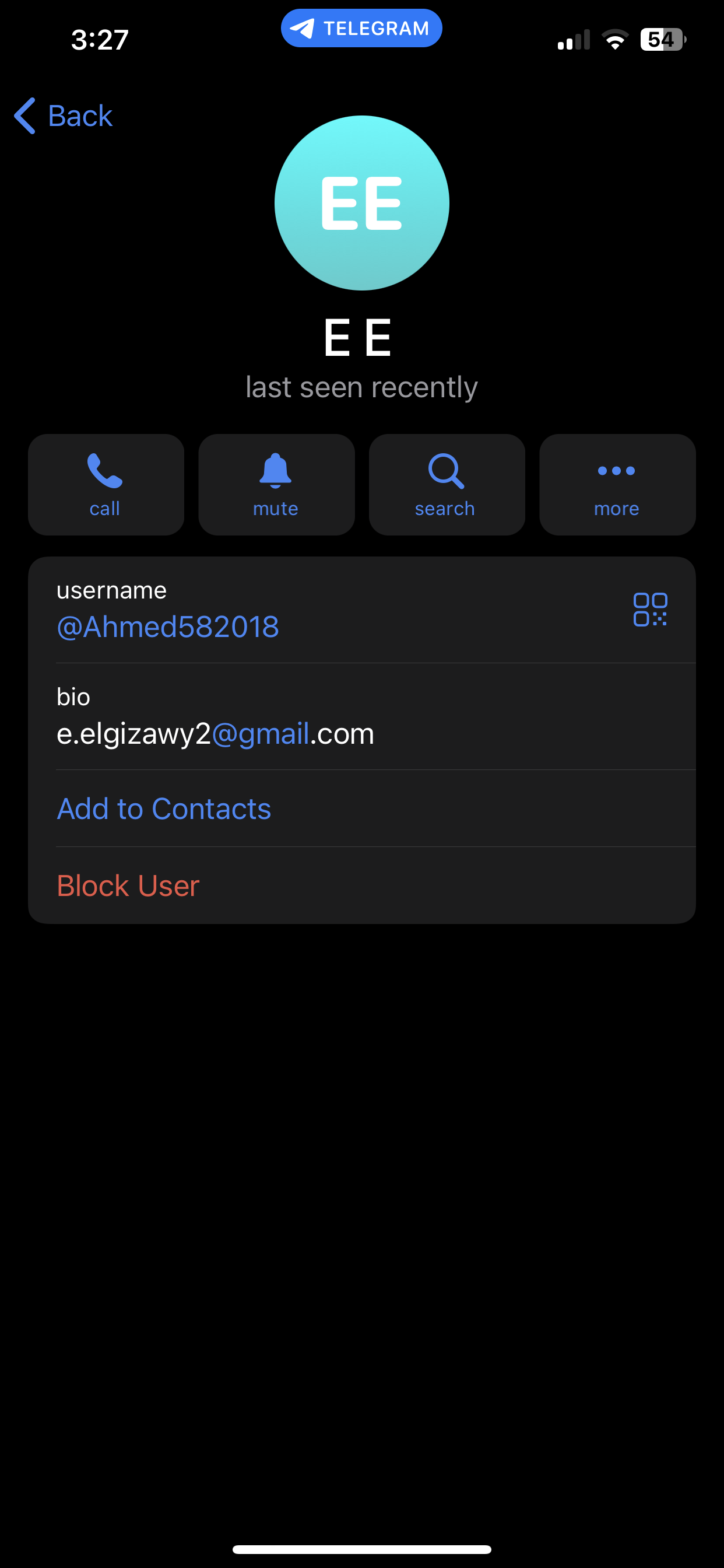Block this user
724x1568 pixels.
[128, 885]
